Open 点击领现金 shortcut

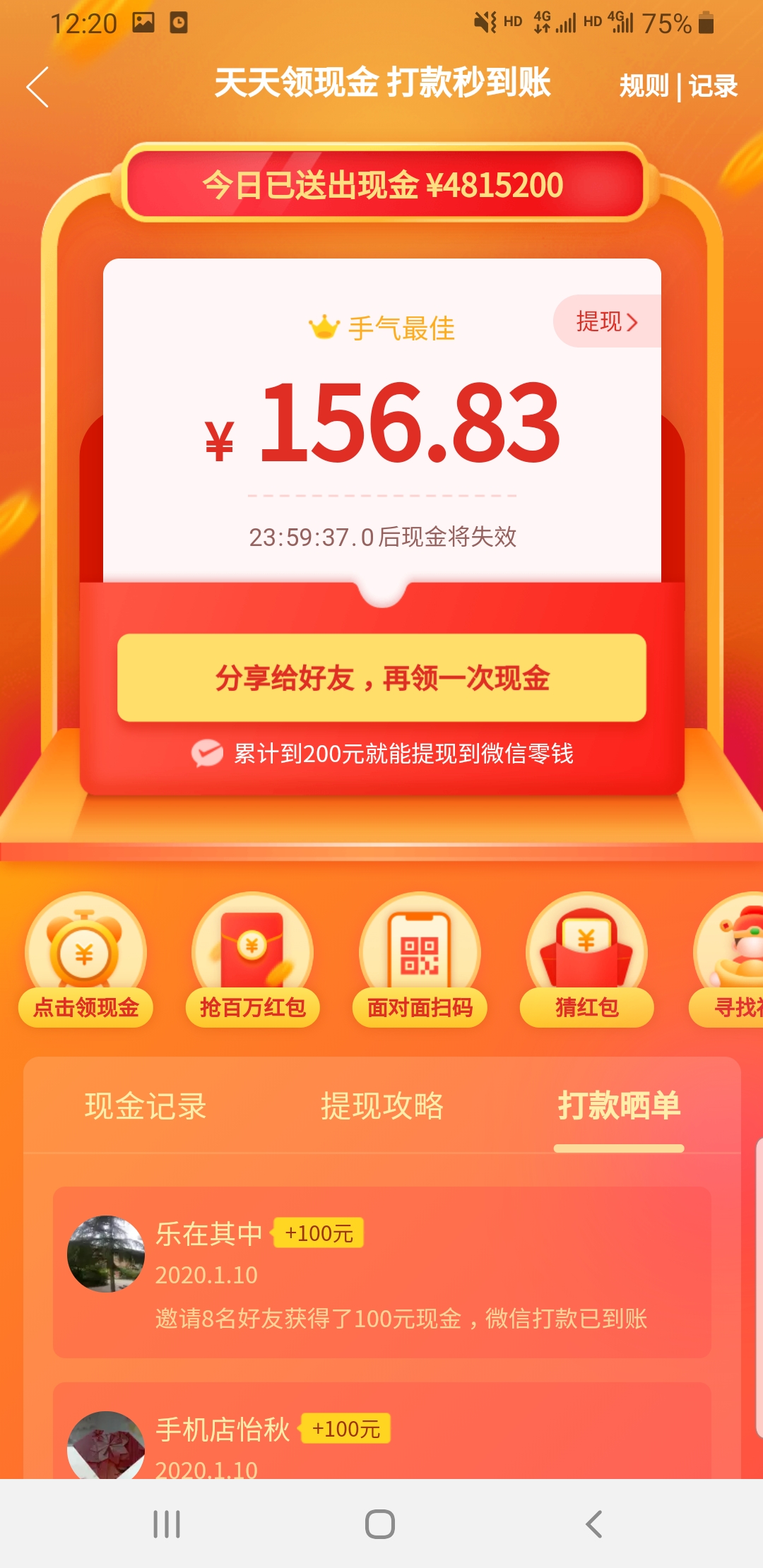85,961
